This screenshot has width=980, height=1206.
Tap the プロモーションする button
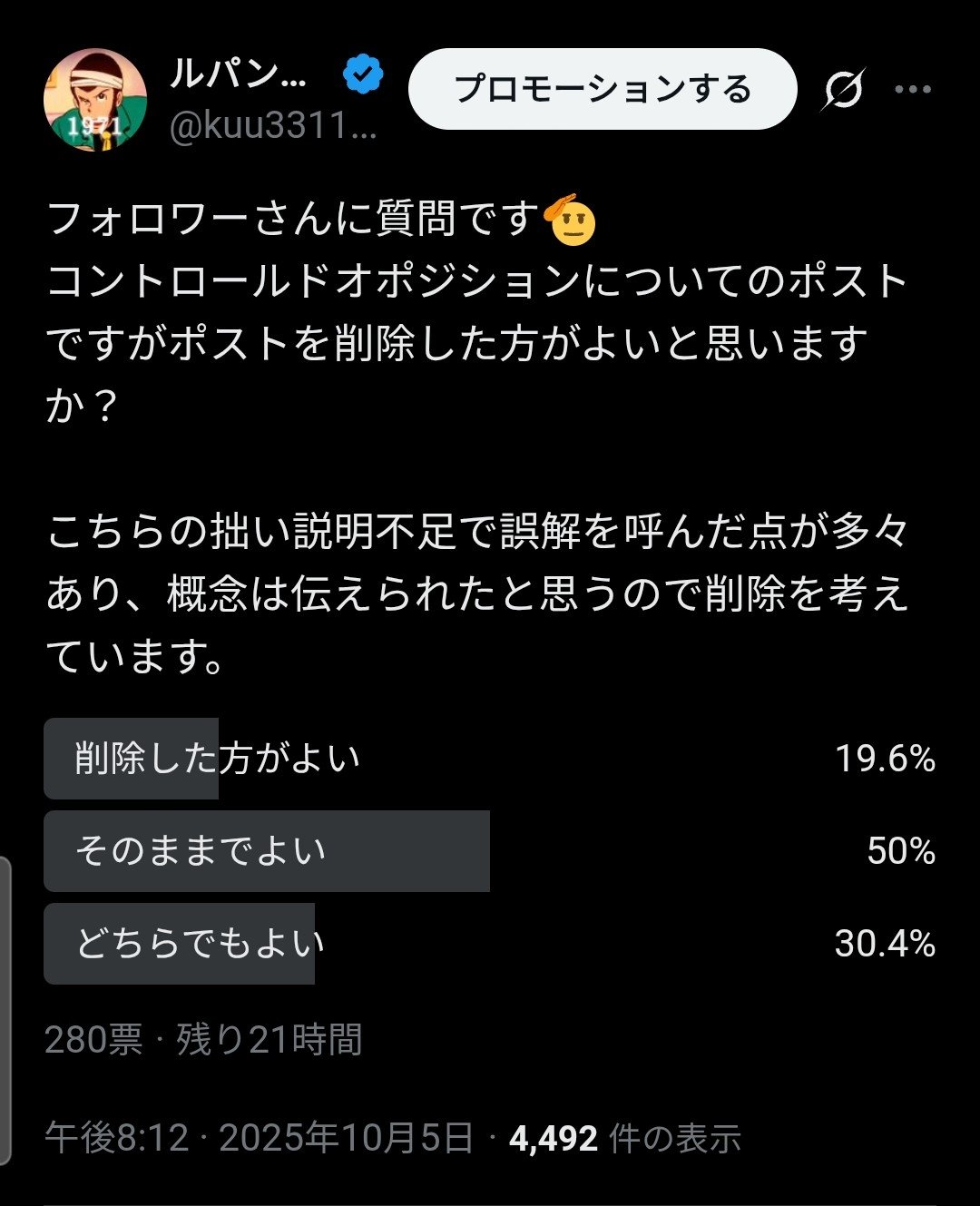tap(603, 89)
